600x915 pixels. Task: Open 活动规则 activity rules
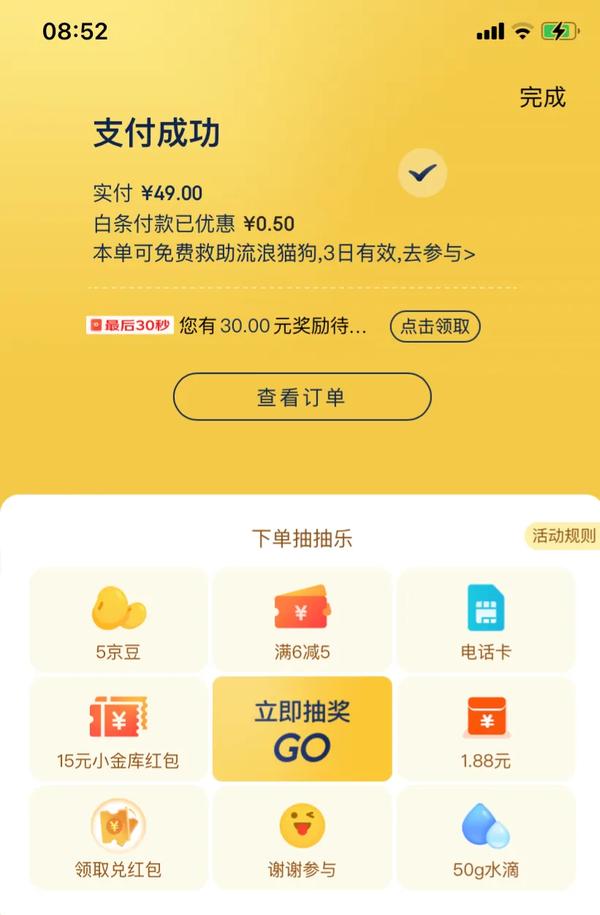[x=562, y=536]
